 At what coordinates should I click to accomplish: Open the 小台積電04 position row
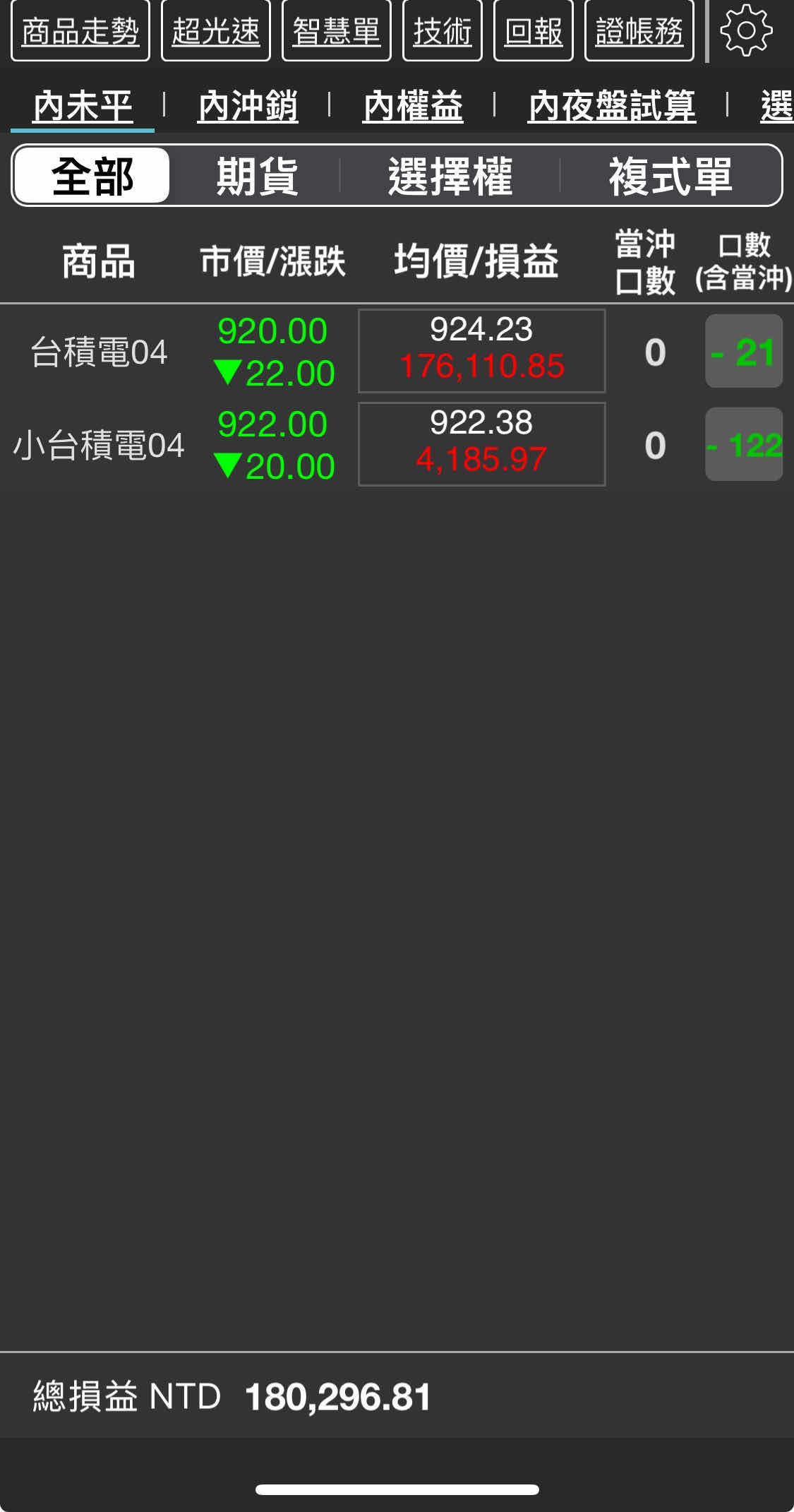(99, 445)
